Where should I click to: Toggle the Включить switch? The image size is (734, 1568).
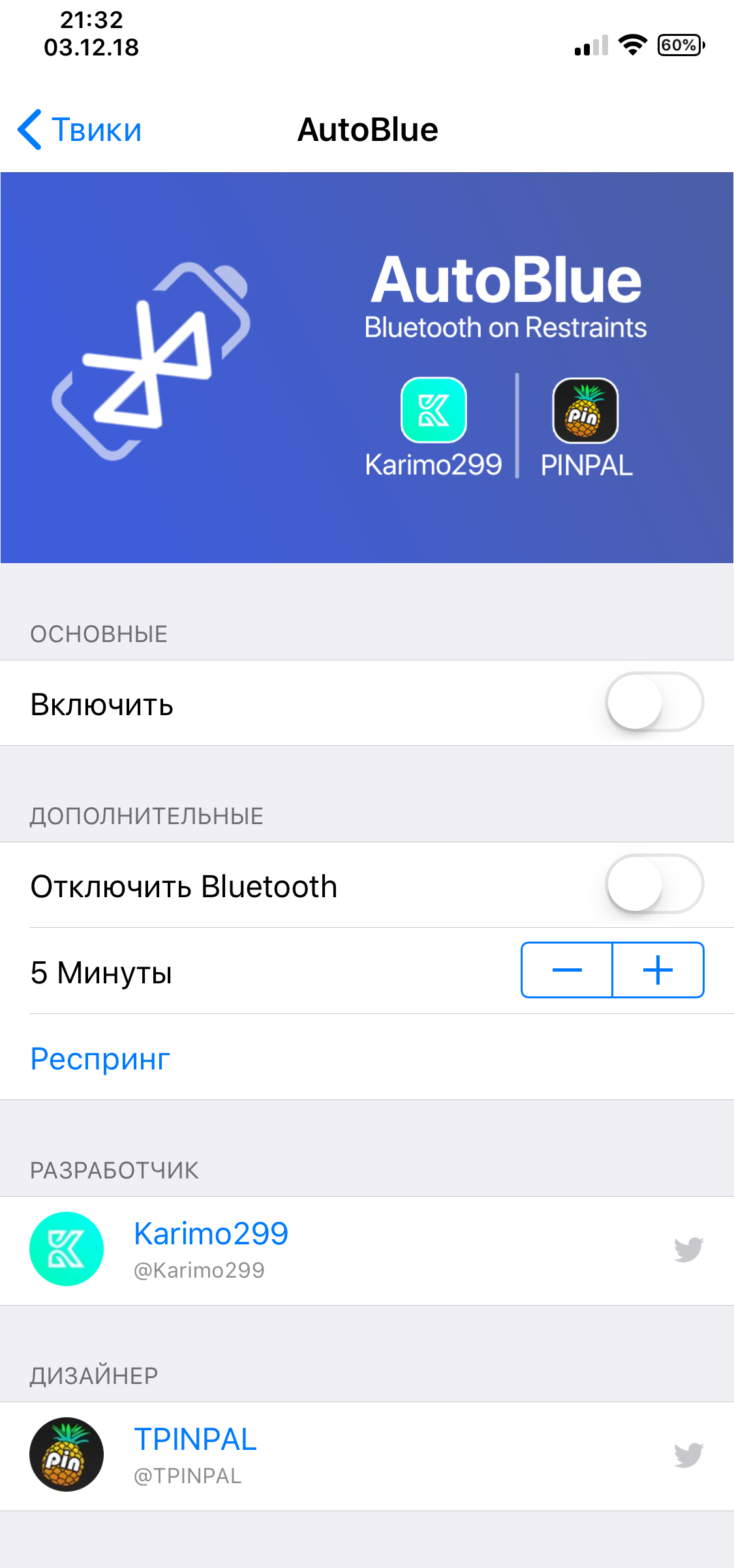(x=654, y=702)
